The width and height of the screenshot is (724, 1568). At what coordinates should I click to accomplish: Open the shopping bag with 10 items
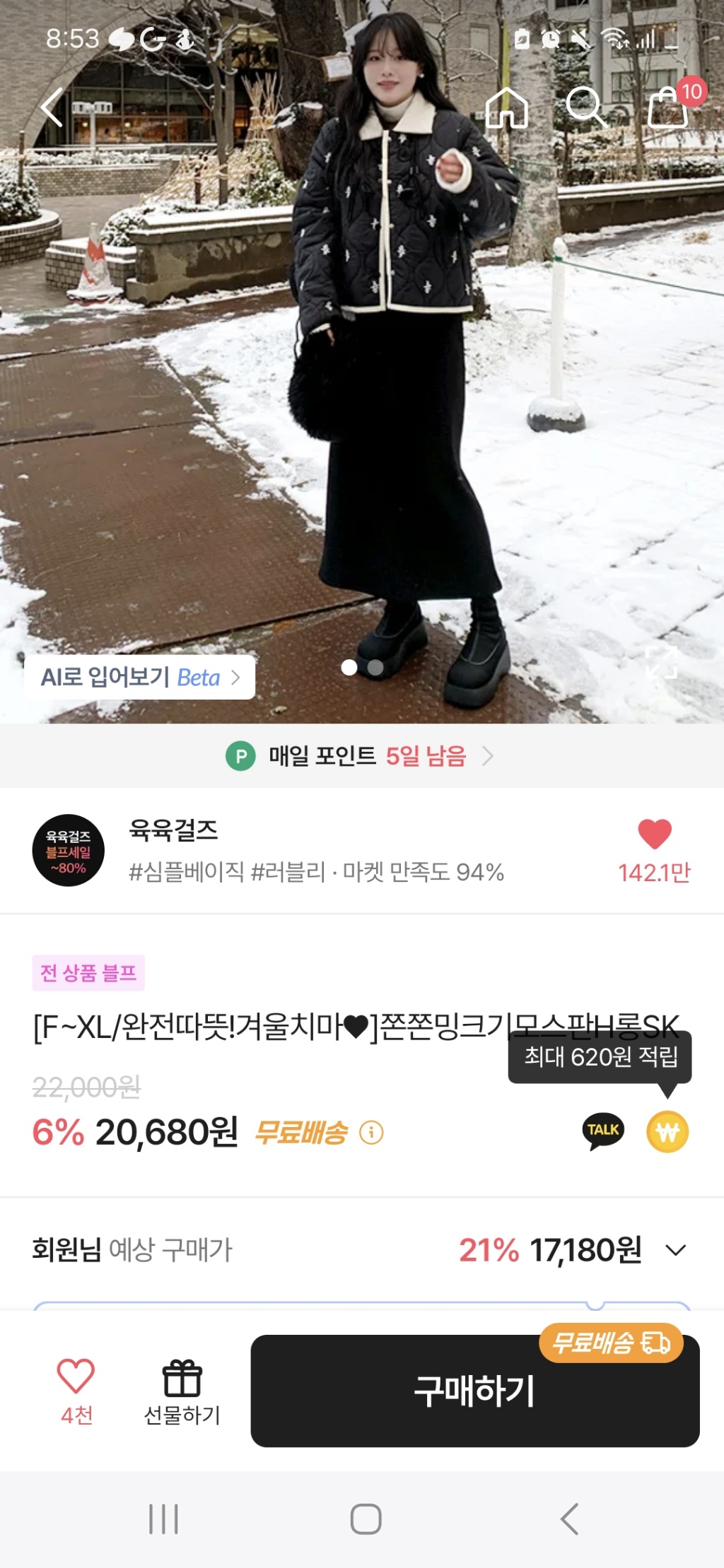pyautogui.click(x=669, y=107)
